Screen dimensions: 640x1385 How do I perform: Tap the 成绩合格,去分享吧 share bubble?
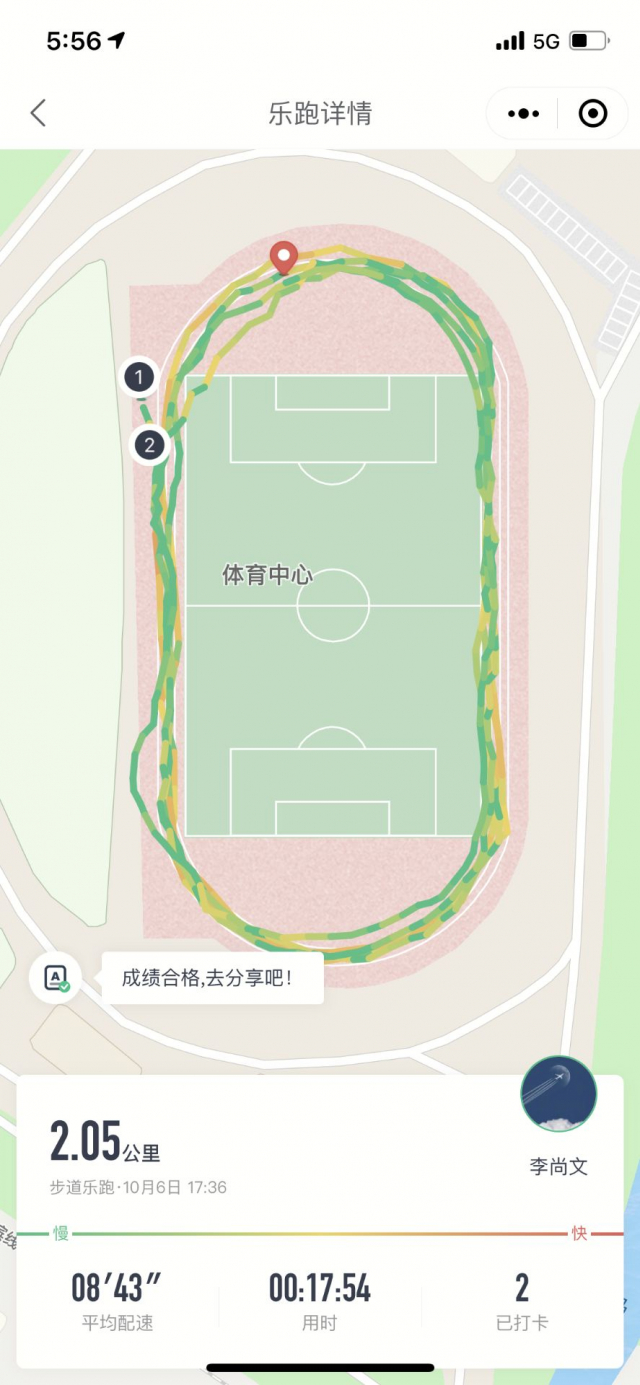(211, 978)
